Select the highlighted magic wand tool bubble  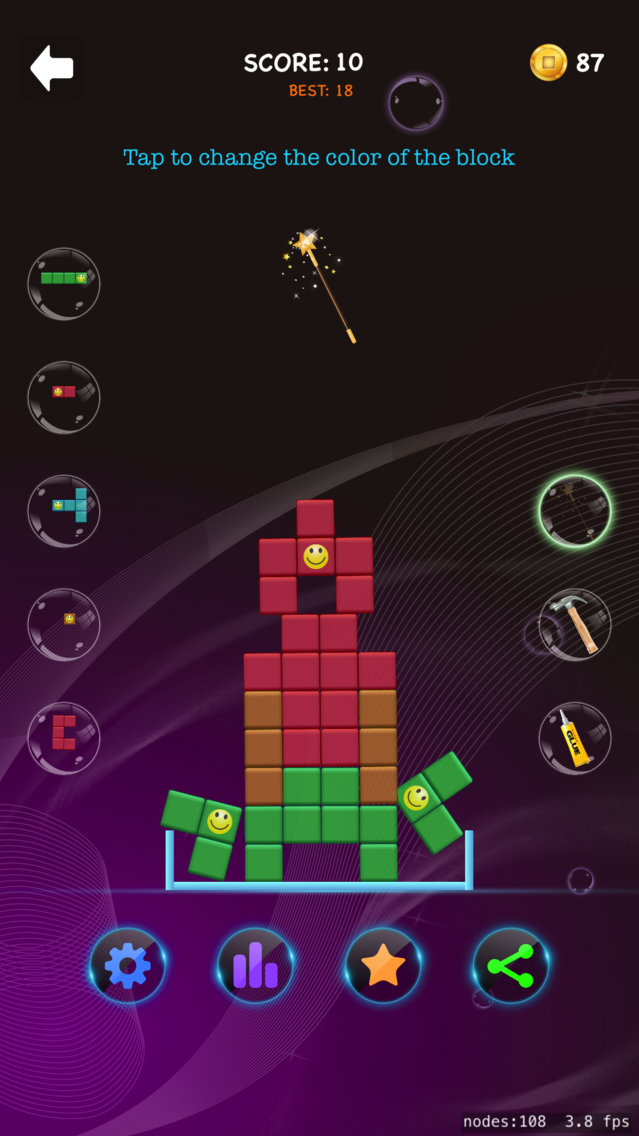click(575, 511)
